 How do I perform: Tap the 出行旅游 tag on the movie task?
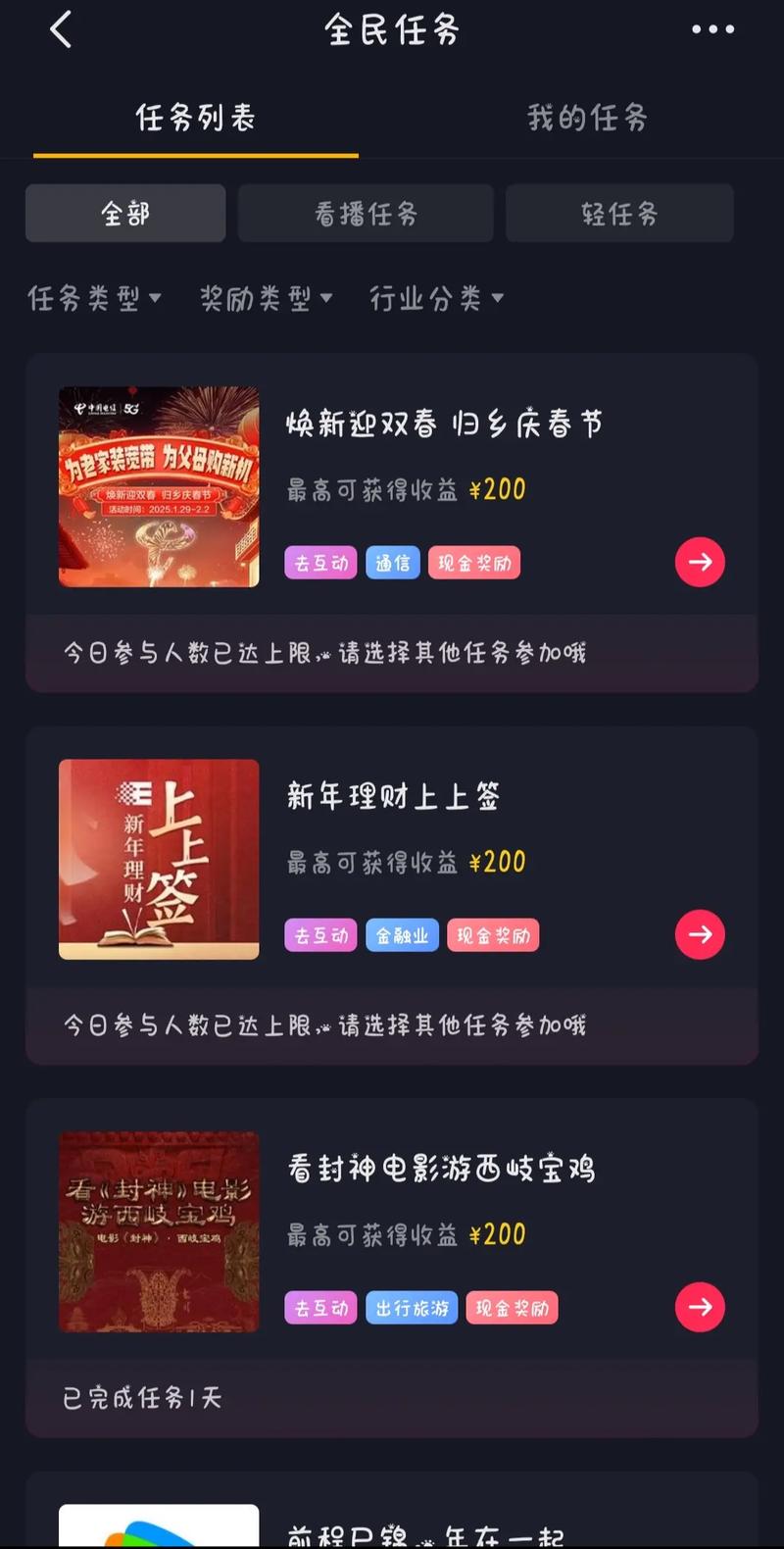(x=412, y=1307)
